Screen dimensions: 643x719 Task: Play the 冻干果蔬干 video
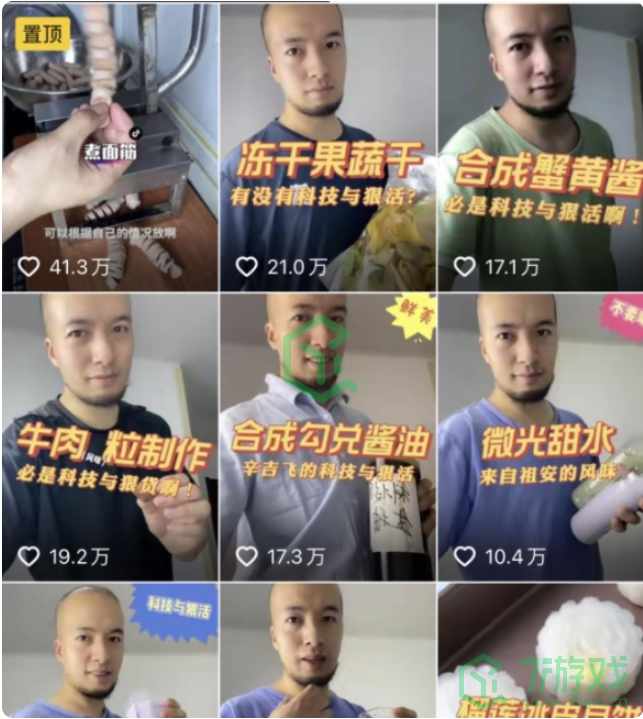click(x=326, y=150)
